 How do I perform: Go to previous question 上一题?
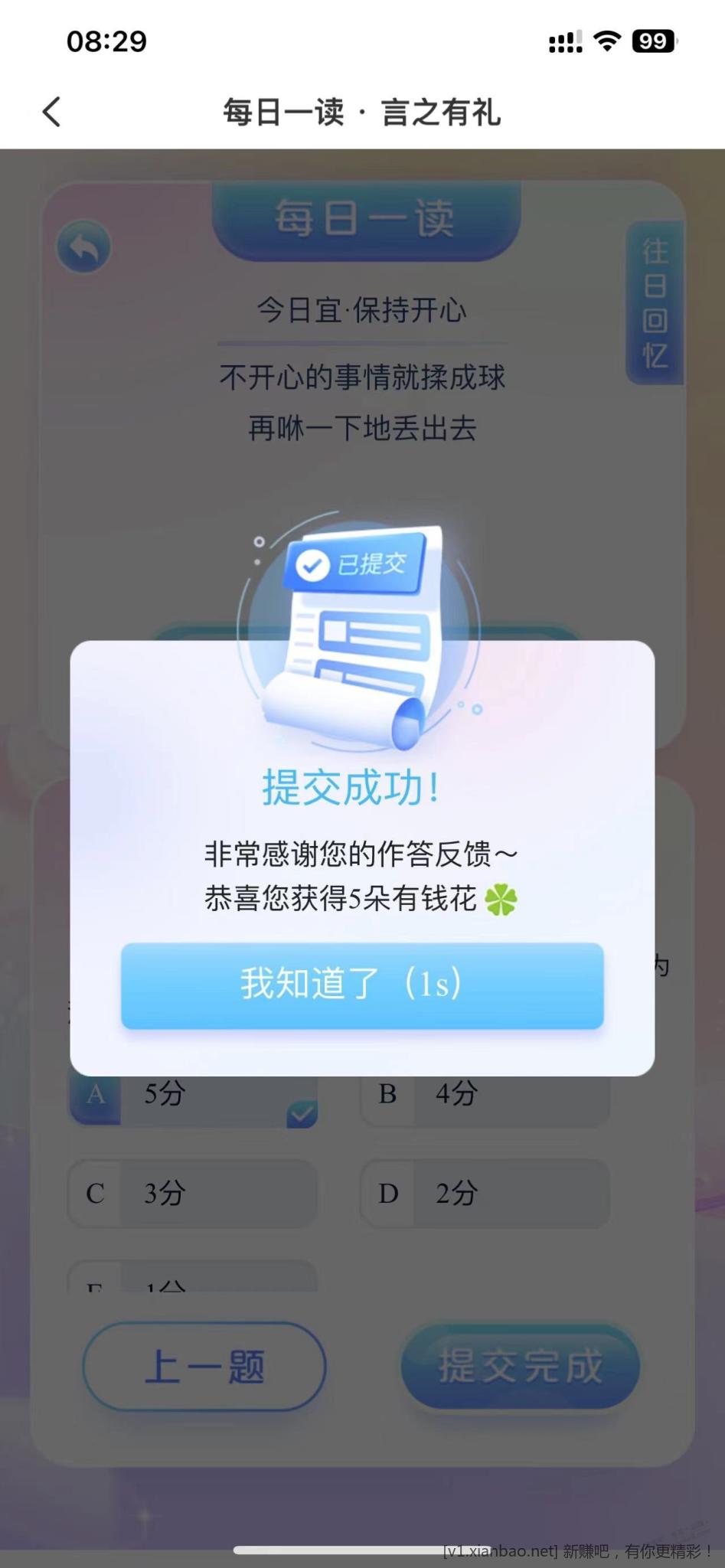coord(204,1367)
